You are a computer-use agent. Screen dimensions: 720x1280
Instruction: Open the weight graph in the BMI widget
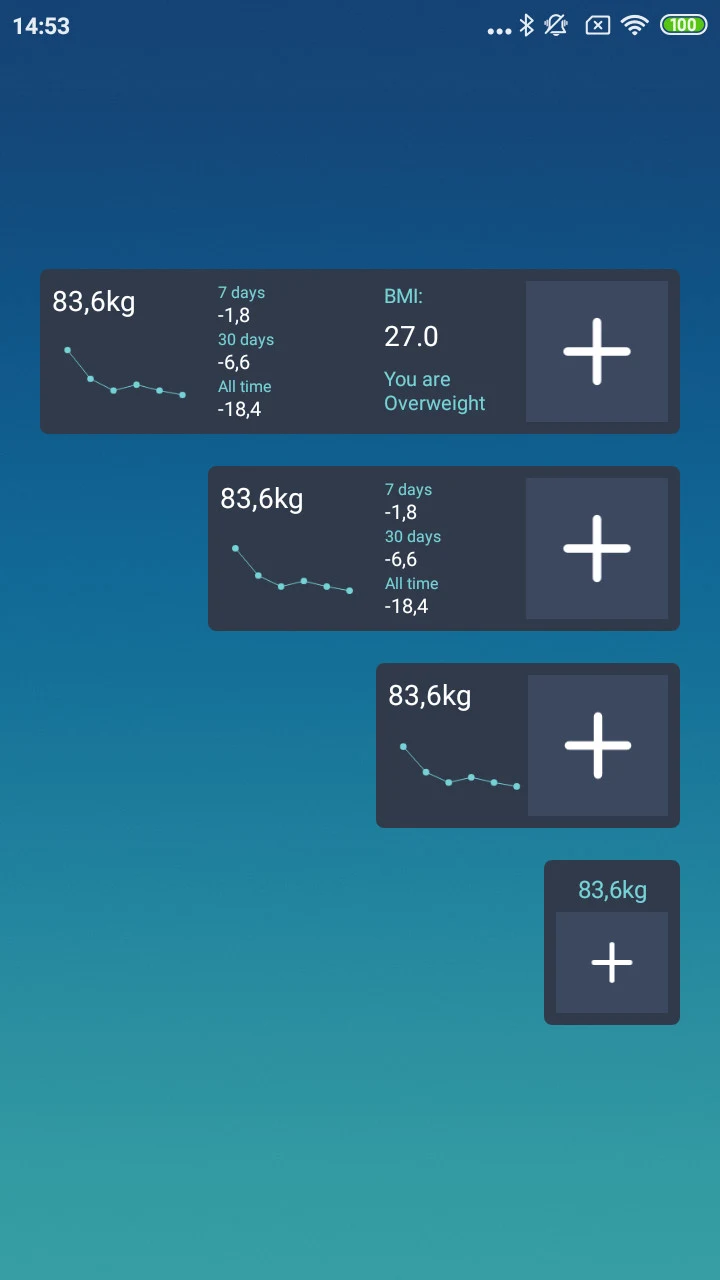125,372
